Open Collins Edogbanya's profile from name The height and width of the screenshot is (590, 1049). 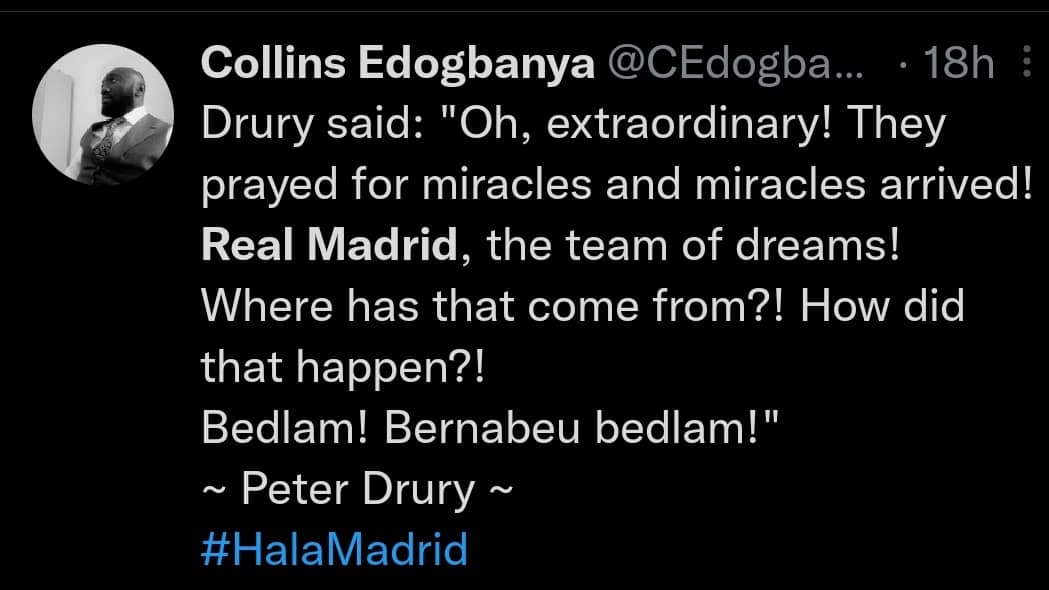pyautogui.click(x=396, y=65)
